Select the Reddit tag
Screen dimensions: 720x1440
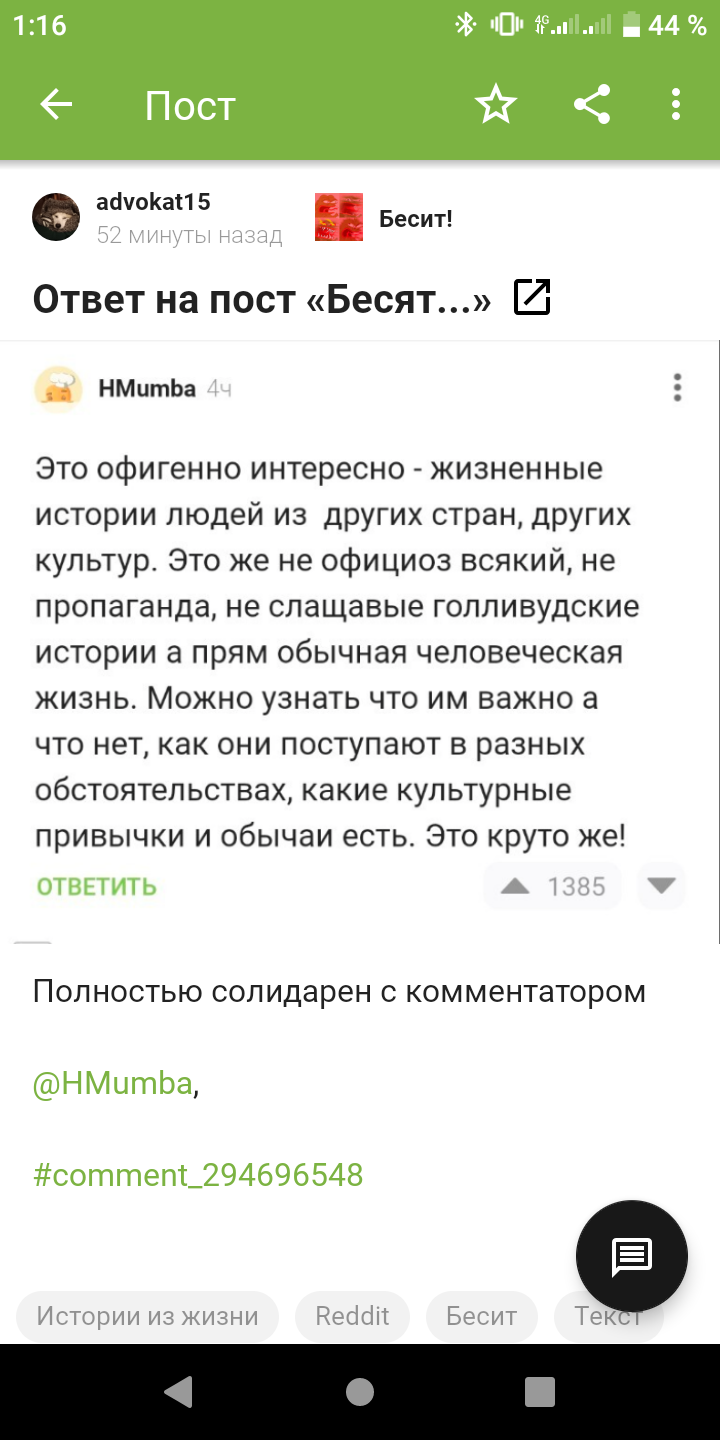pyautogui.click(x=352, y=1316)
